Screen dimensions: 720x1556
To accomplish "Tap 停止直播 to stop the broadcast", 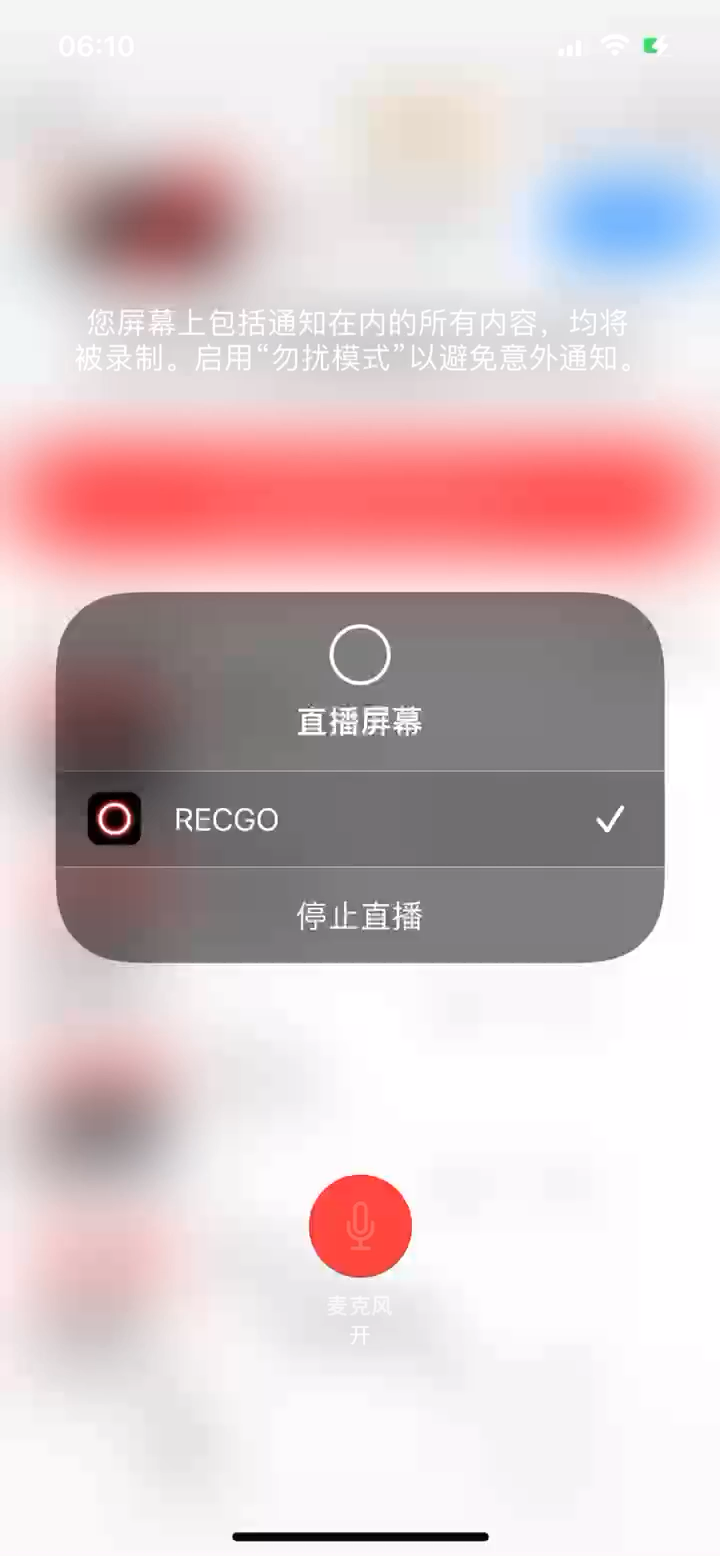I will point(360,915).
